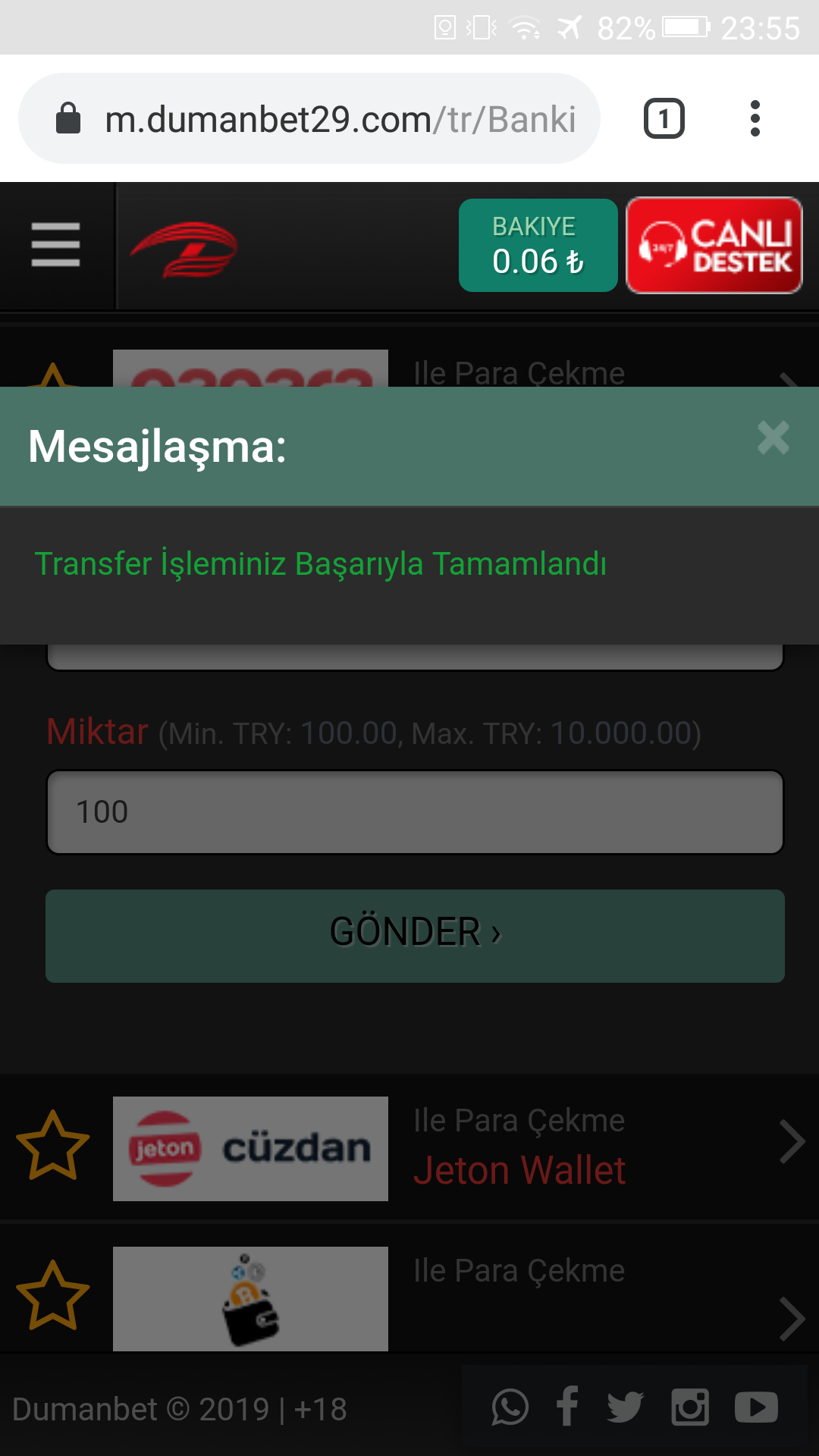Close the Mesajlaşma dialog
Viewport: 819px width, 1456px height.
773,438
